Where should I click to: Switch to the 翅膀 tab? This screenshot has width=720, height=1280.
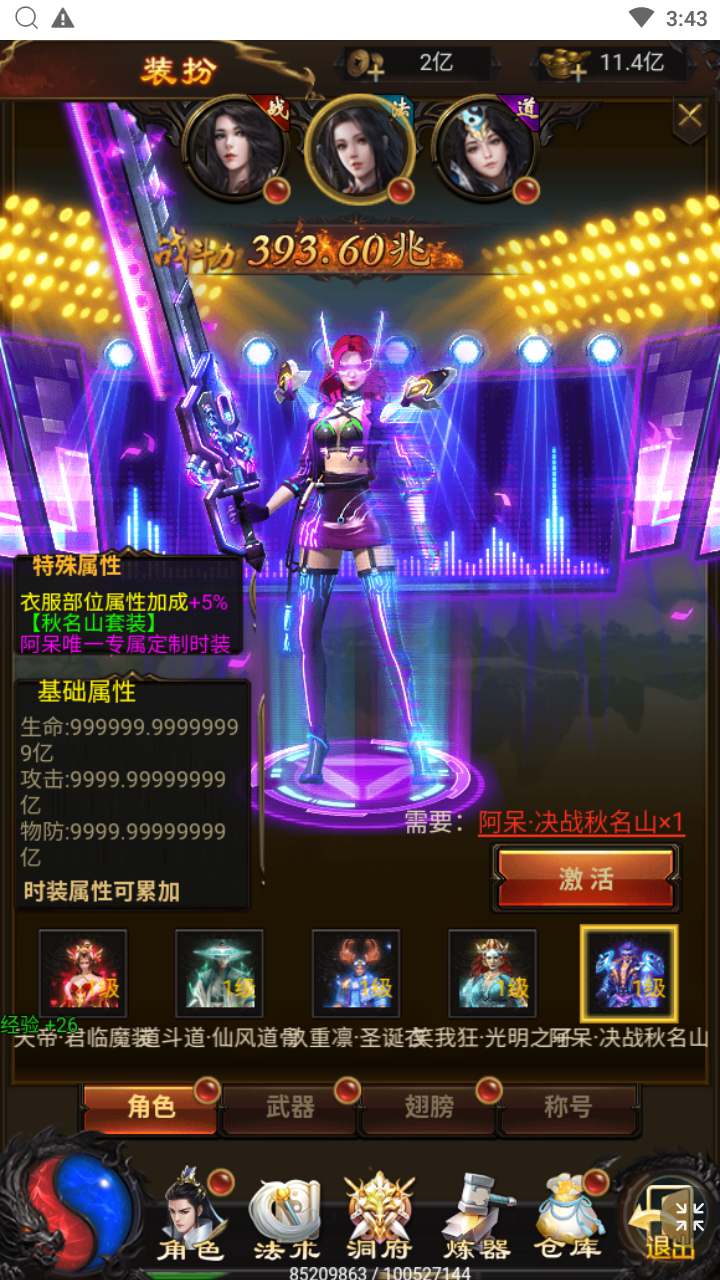429,1107
